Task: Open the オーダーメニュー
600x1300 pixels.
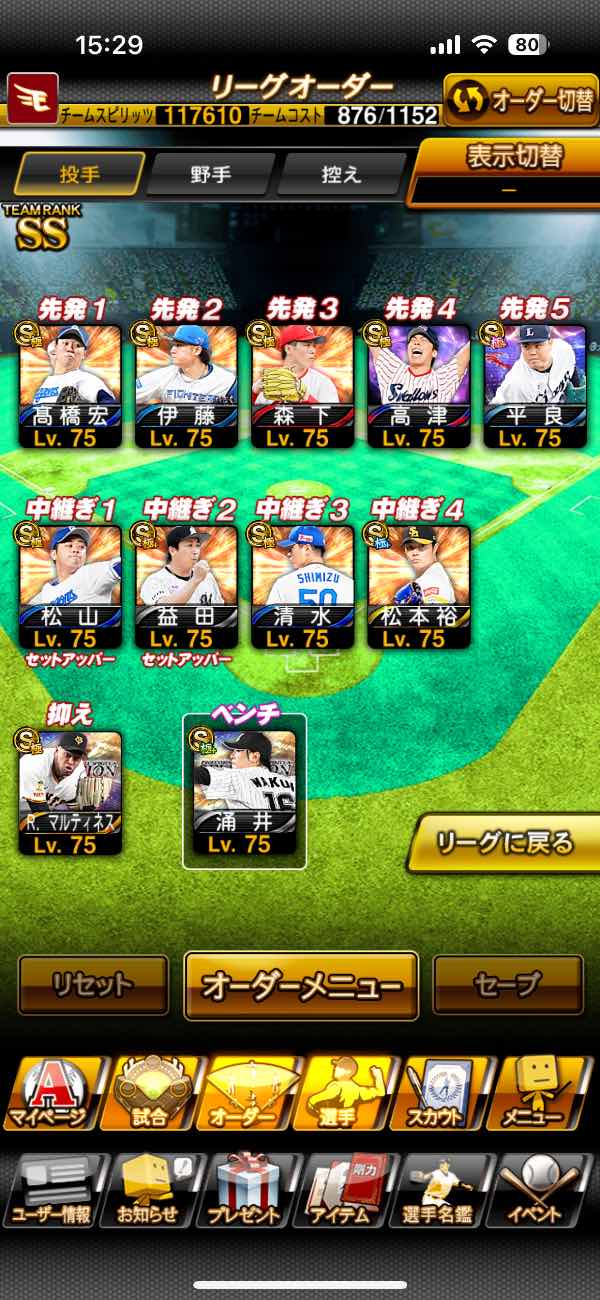Action: tap(301, 985)
